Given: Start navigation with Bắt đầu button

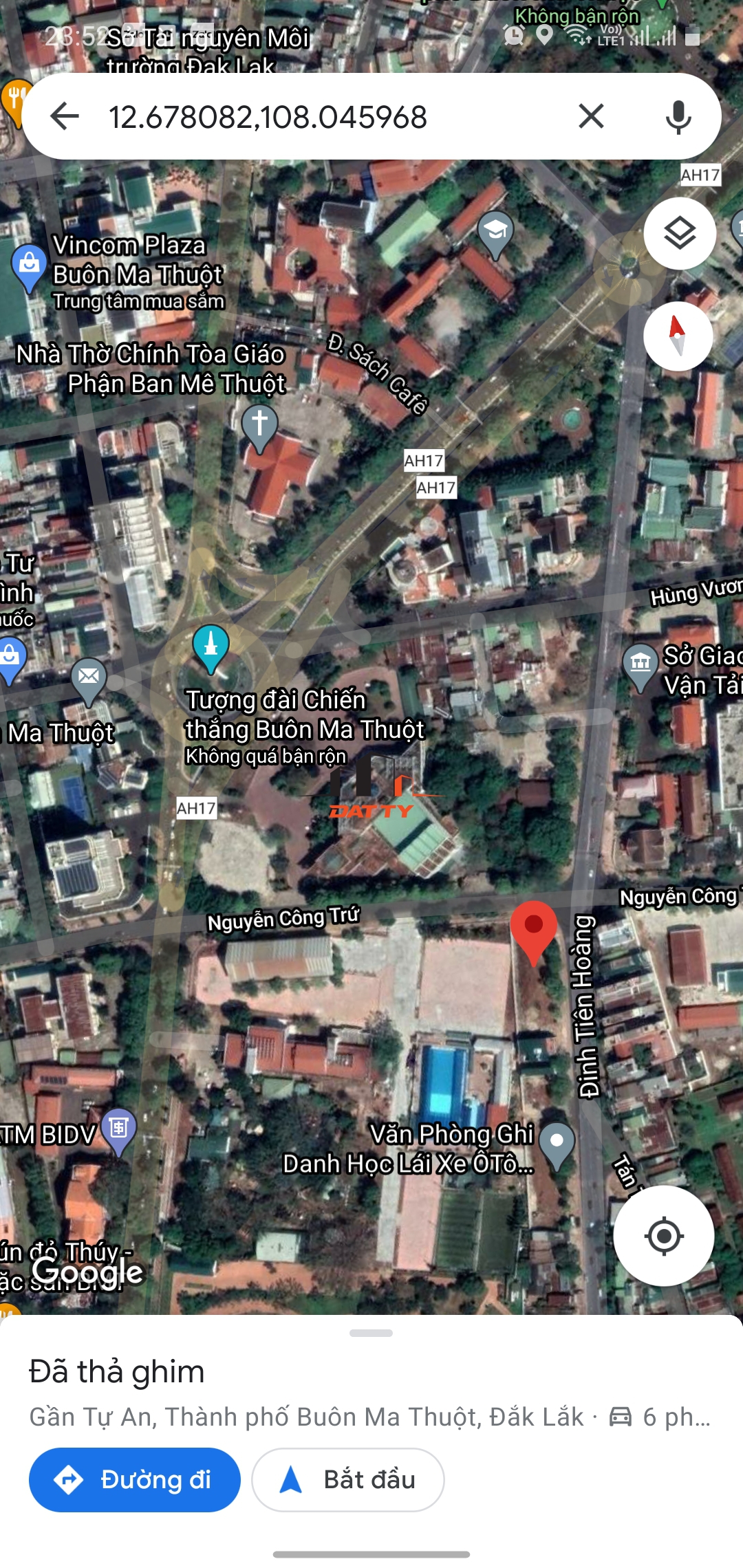Looking at the screenshot, I should [348, 1479].
